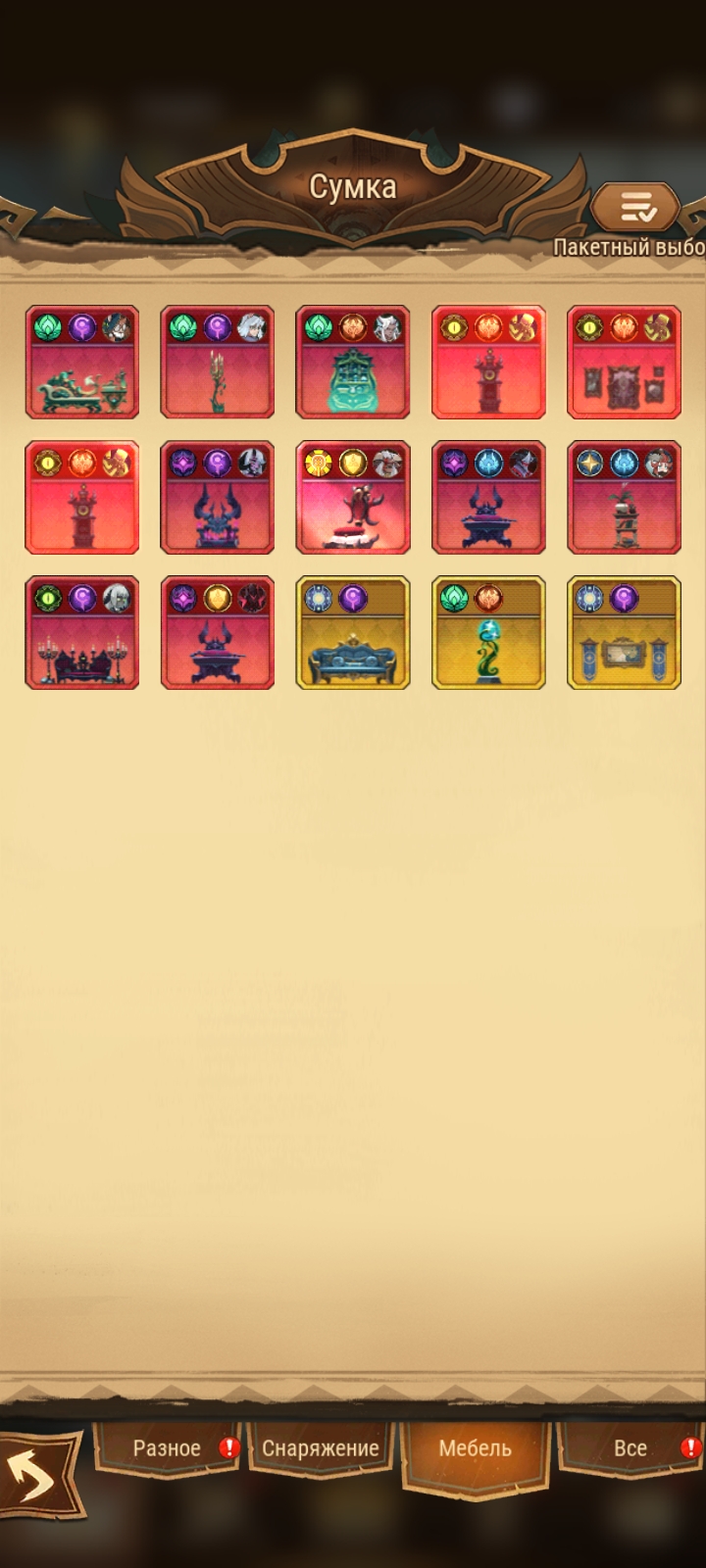706x1568 pixels.
Task: Open the blue sofa gold item
Action: (x=353, y=633)
